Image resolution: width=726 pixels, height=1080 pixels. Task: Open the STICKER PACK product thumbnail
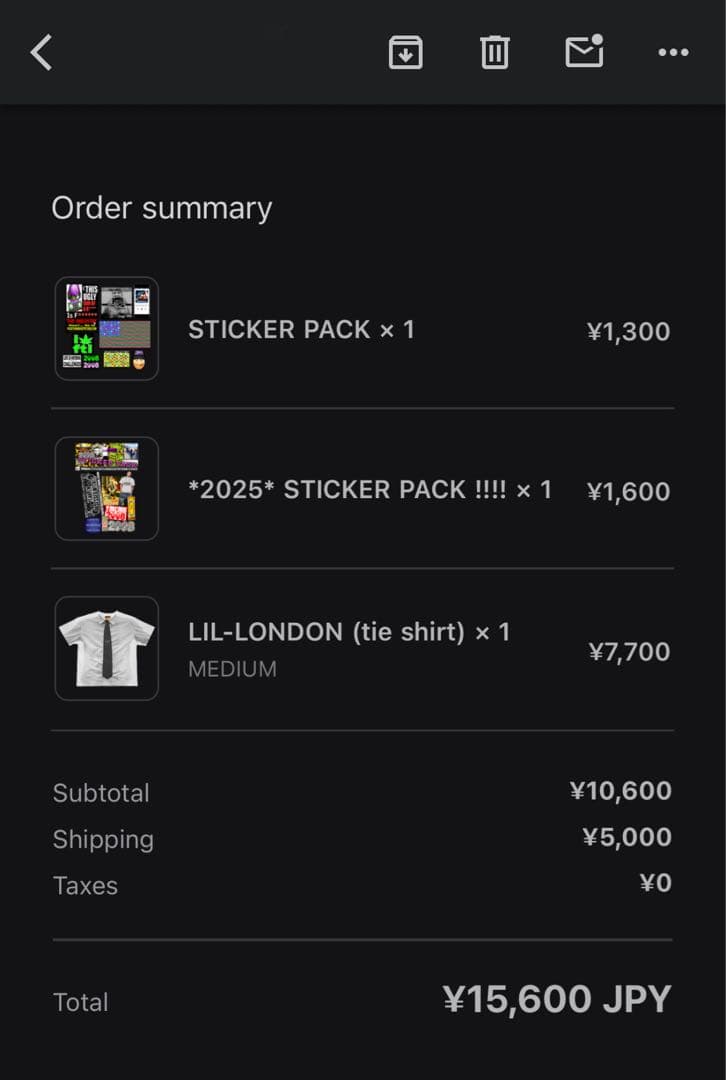coord(106,328)
